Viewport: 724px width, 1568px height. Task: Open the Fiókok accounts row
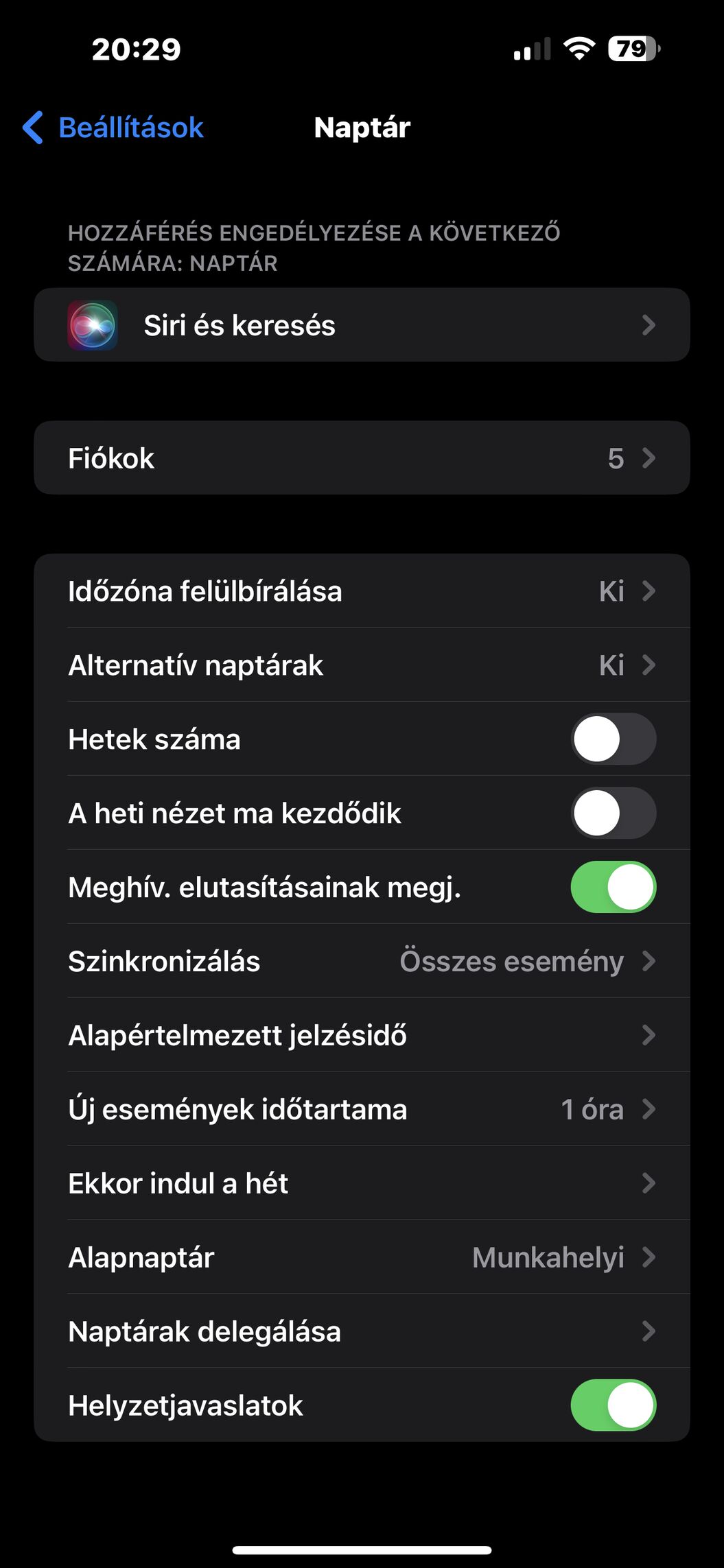pyautogui.click(x=362, y=458)
